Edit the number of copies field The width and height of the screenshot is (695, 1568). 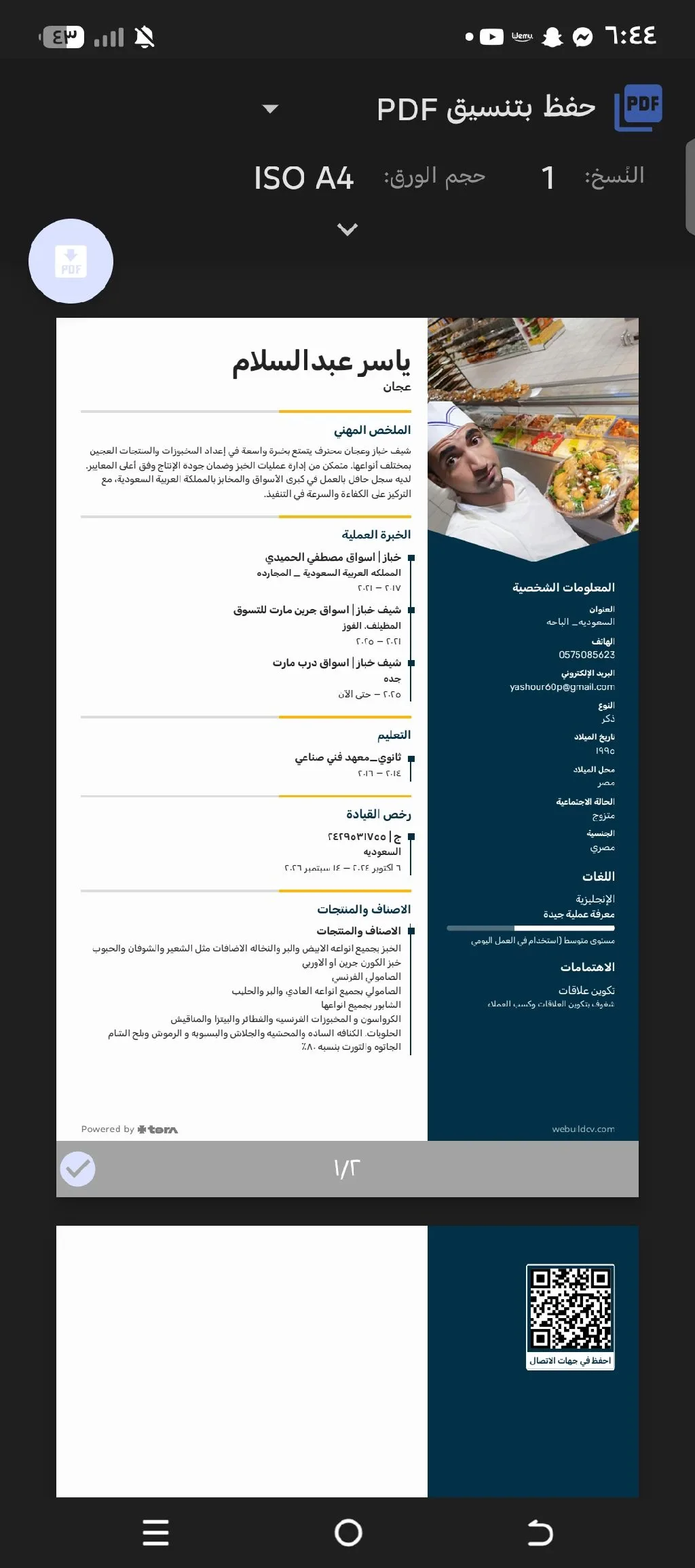pos(548,178)
